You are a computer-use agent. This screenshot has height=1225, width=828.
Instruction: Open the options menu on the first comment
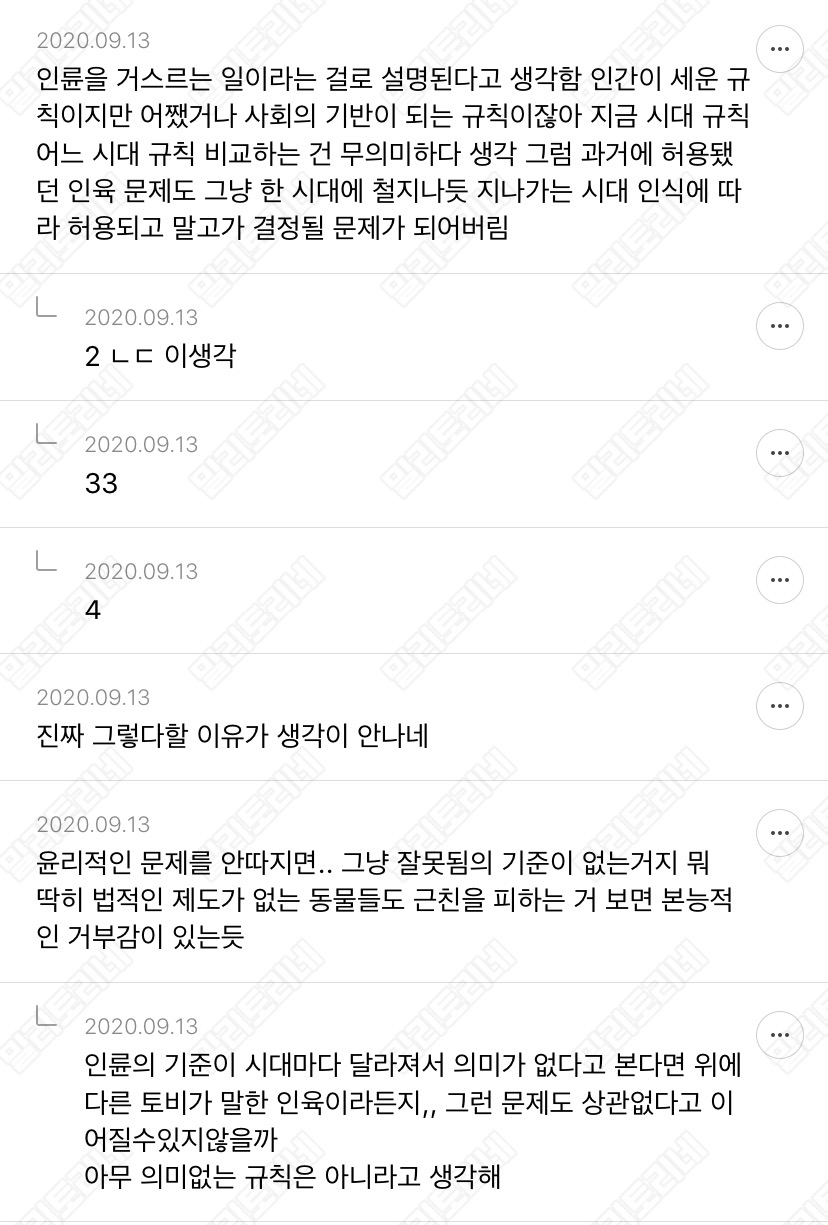(x=780, y=49)
